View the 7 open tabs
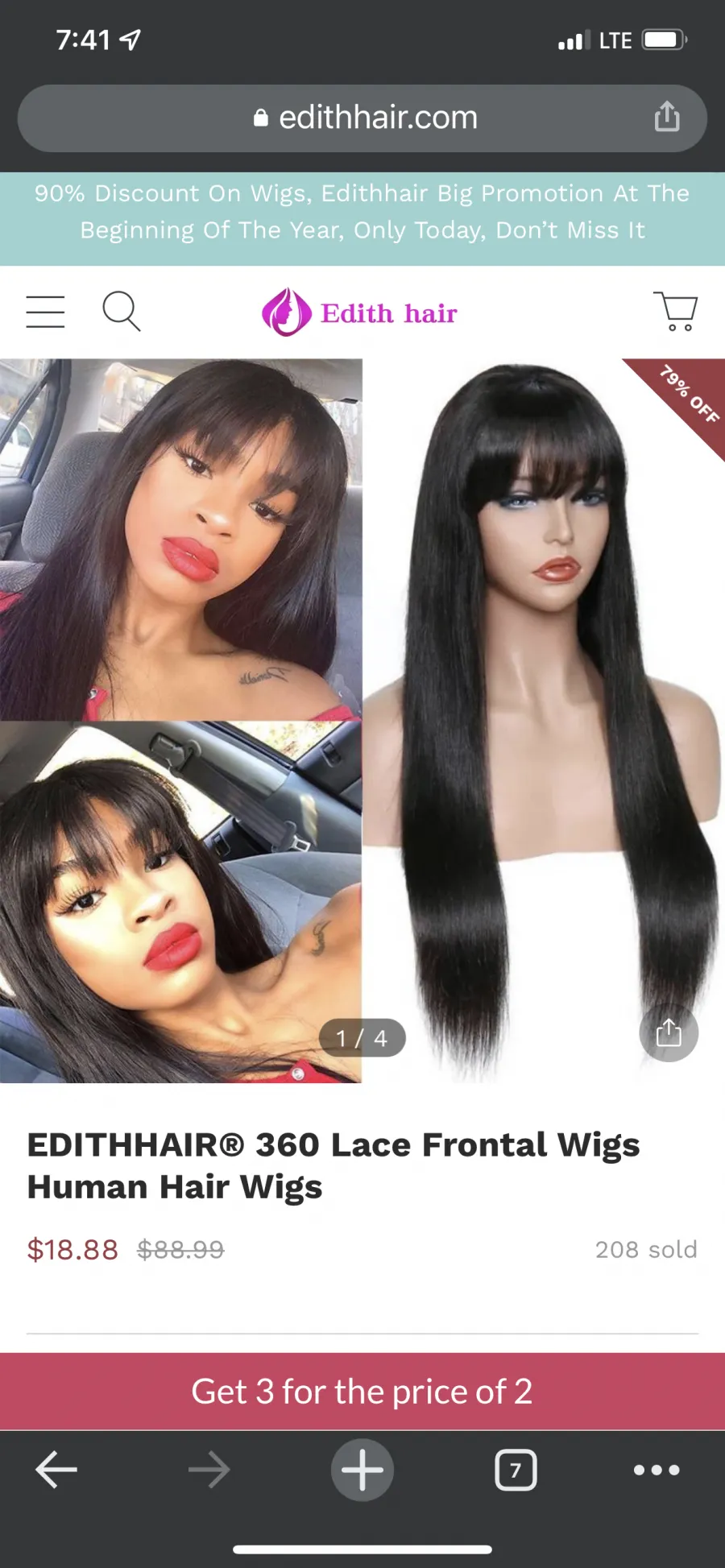Viewport: 725px width, 1568px height. 516,1470
